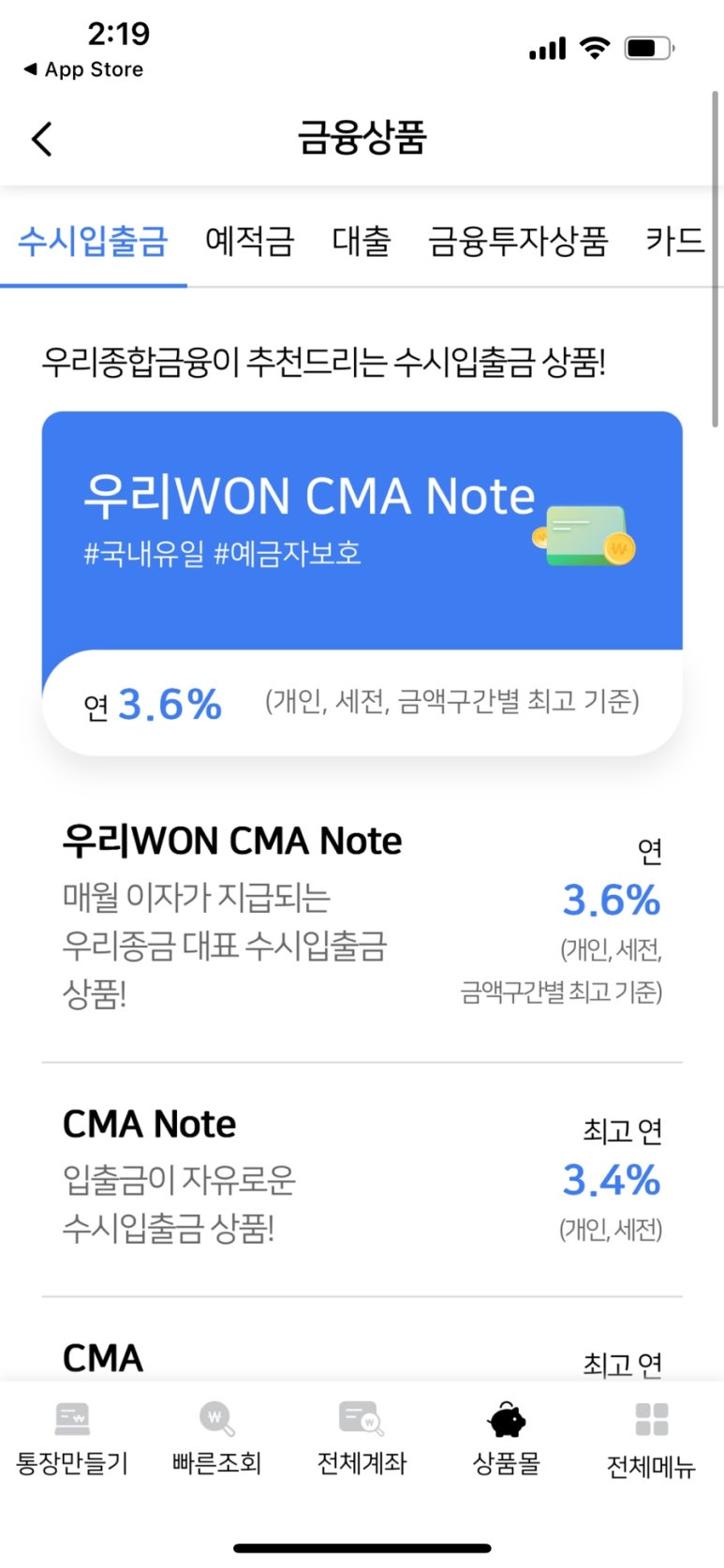Stay on the 수시입출금 tab

click(x=91, y=242)
